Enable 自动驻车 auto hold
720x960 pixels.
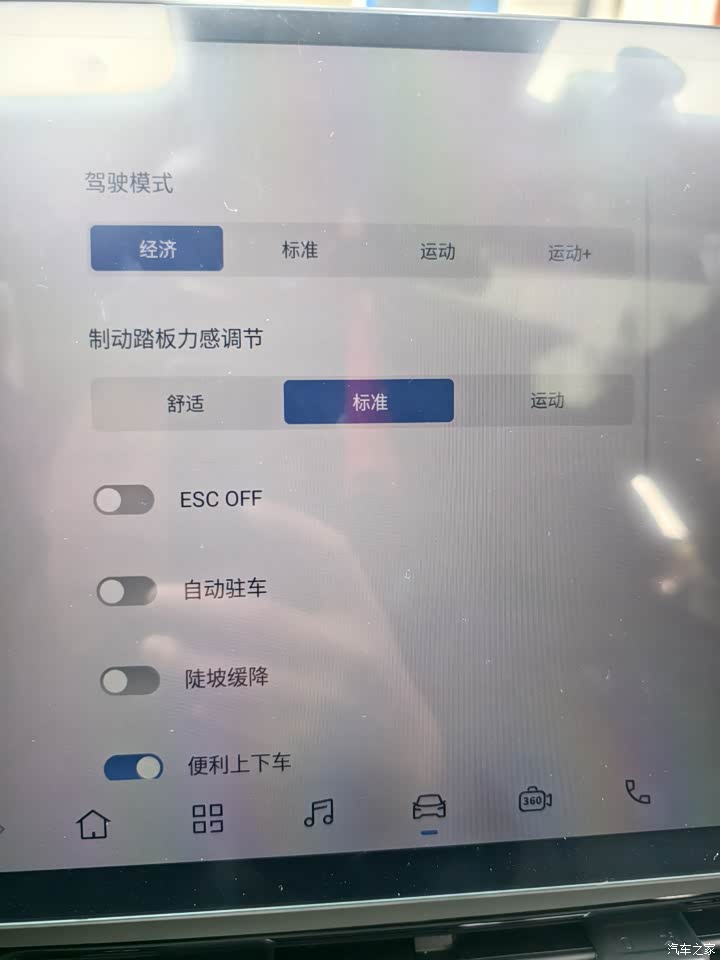127,590
